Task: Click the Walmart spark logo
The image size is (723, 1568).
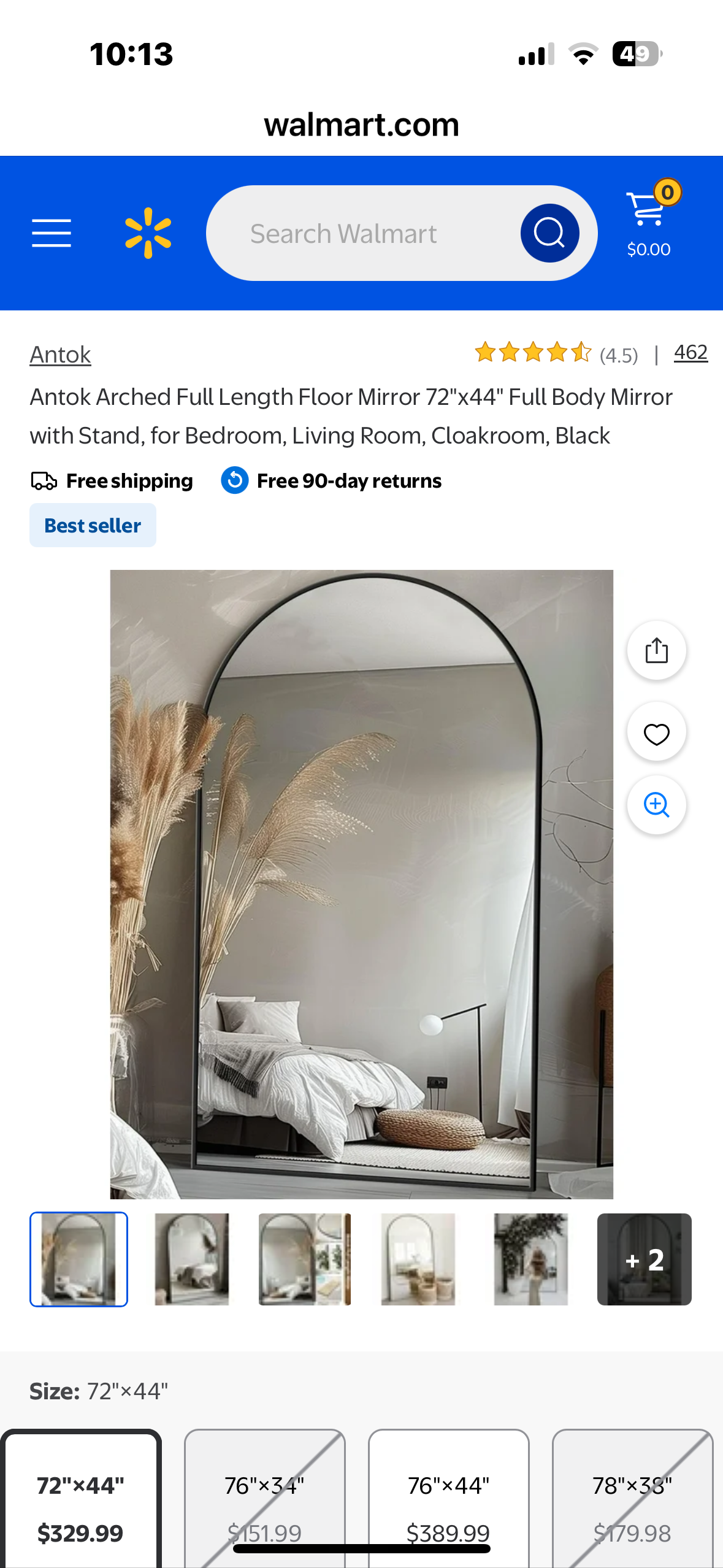Action: pos(149,231)
